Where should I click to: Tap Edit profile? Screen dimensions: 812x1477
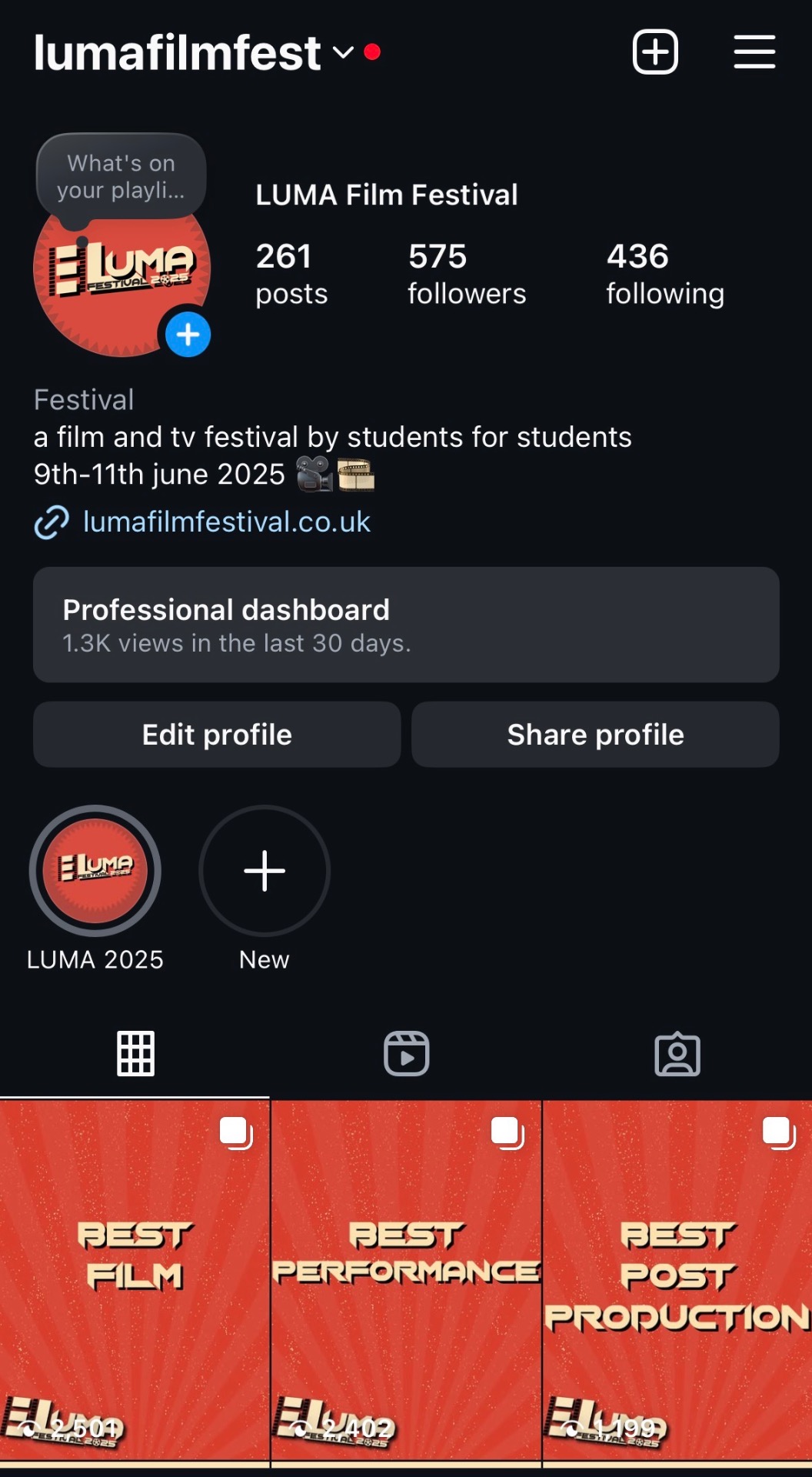[217, 735]
